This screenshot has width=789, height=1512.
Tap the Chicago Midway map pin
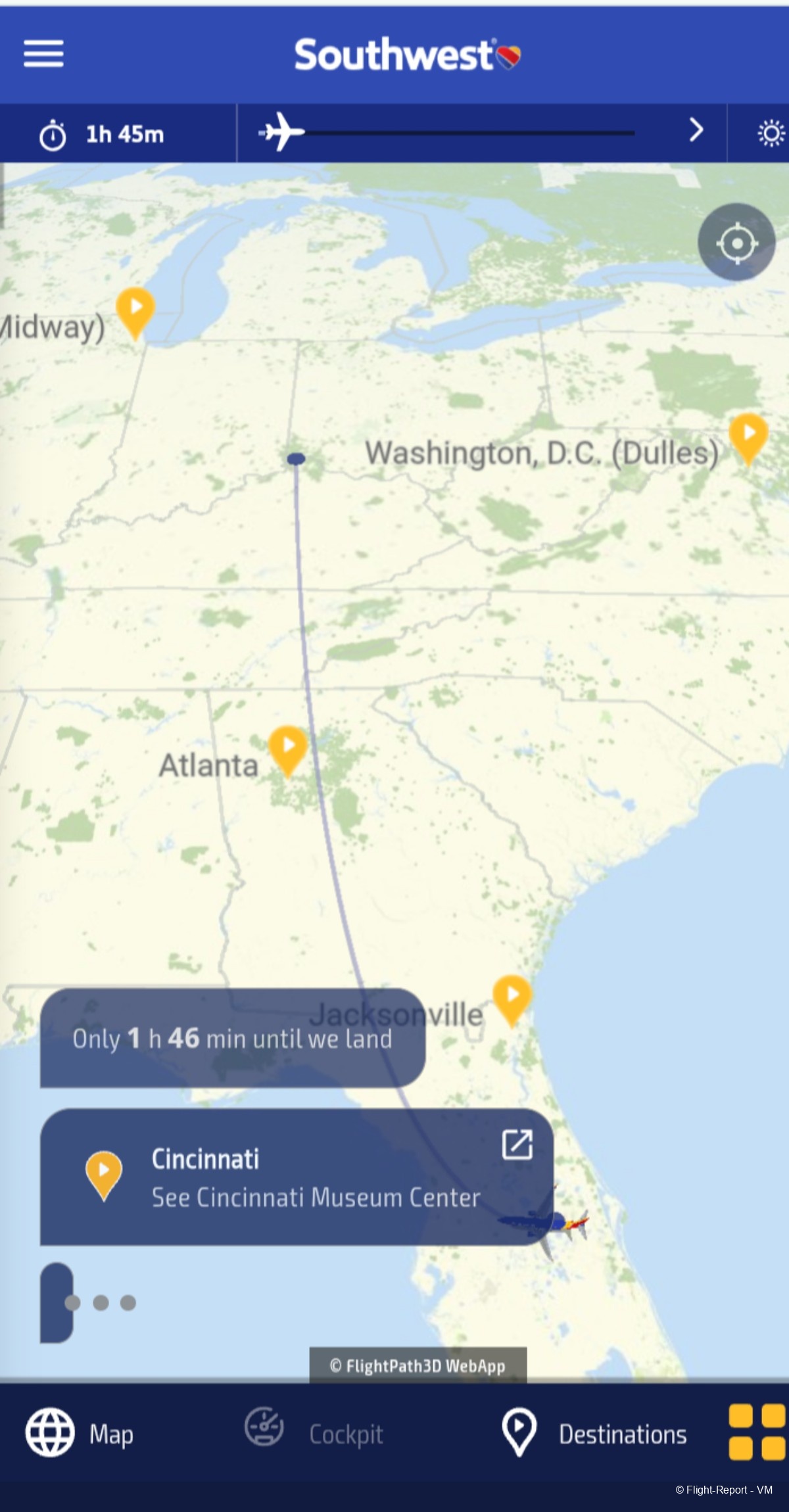[135, 310]
